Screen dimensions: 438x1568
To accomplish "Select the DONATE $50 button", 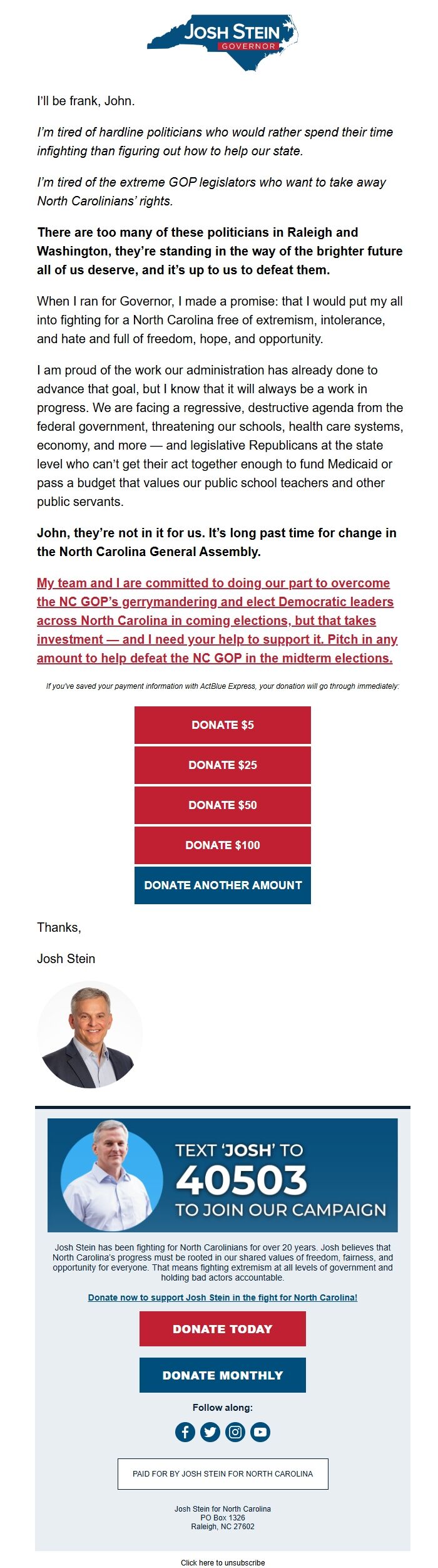I will coord(222,805).
